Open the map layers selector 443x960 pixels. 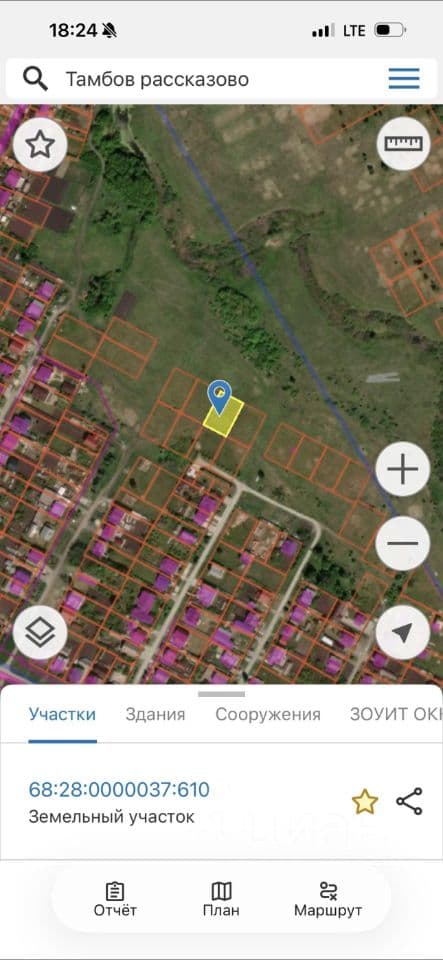(x=40, y=633)
